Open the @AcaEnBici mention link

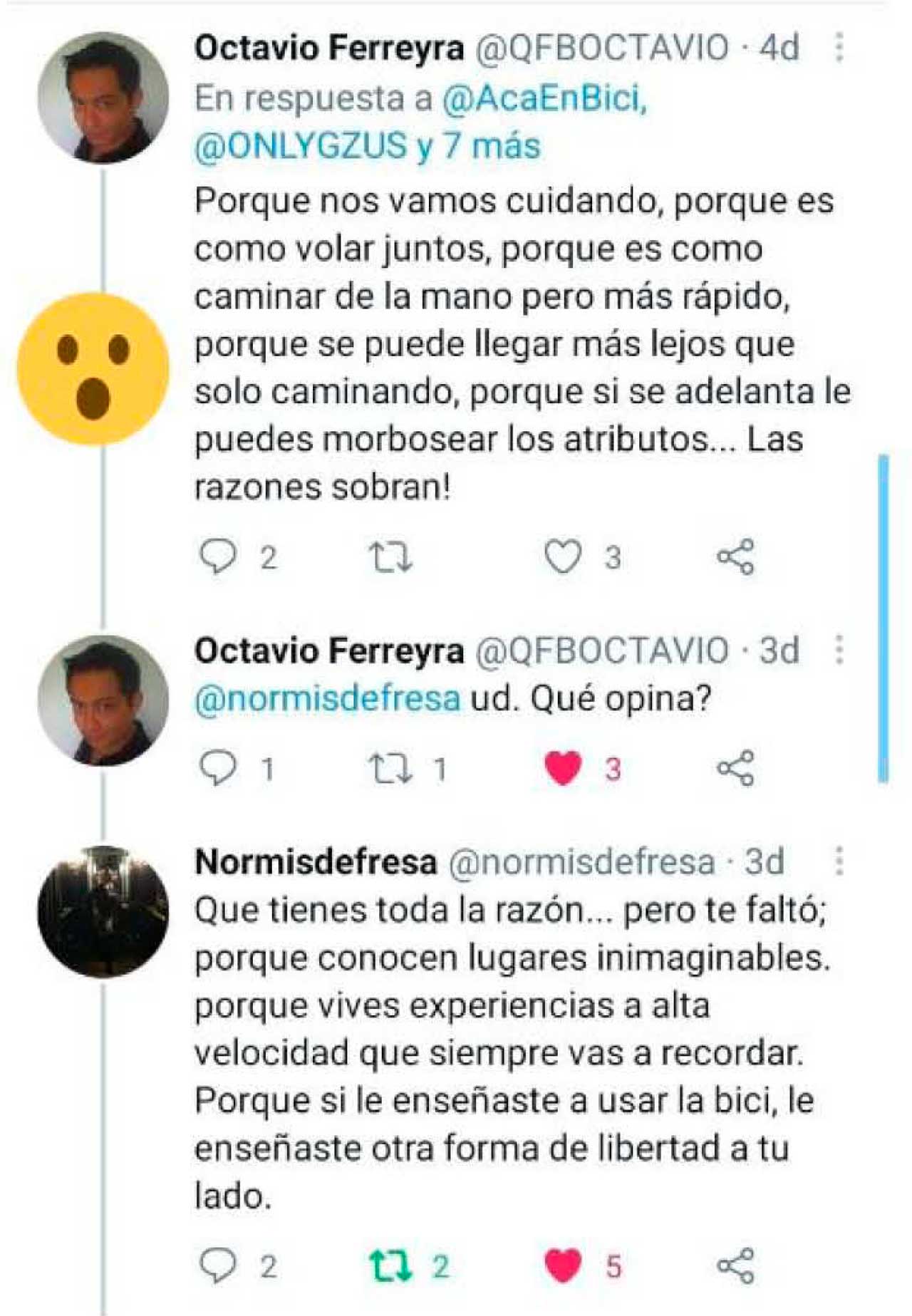point(544,98)
